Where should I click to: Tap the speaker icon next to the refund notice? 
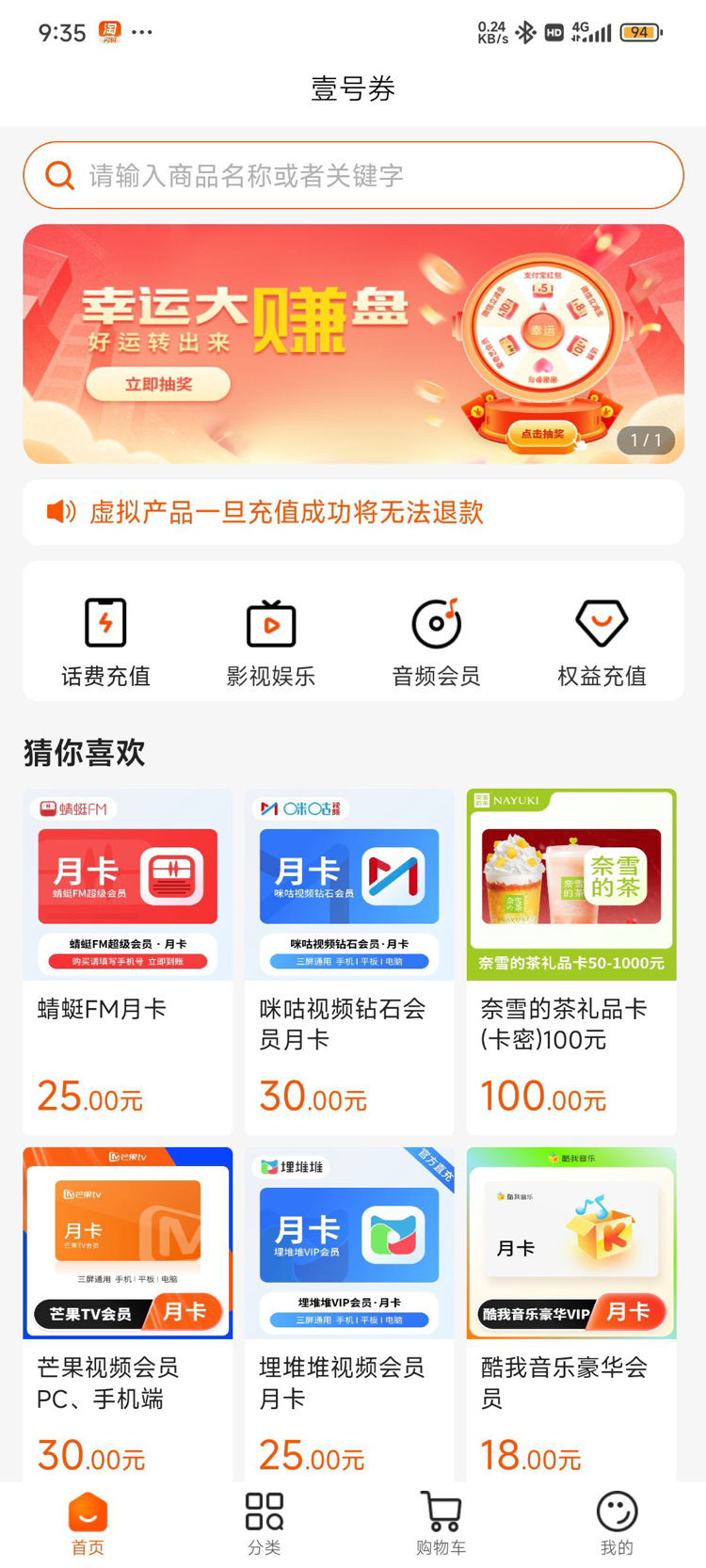pyautogui.click(x=59, y=511)
